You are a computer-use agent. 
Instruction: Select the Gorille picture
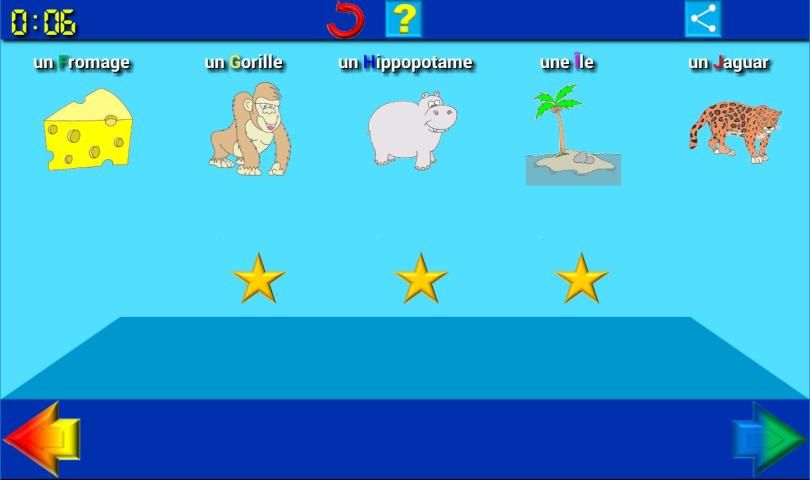pyautogui.click(x=250, y=130)
